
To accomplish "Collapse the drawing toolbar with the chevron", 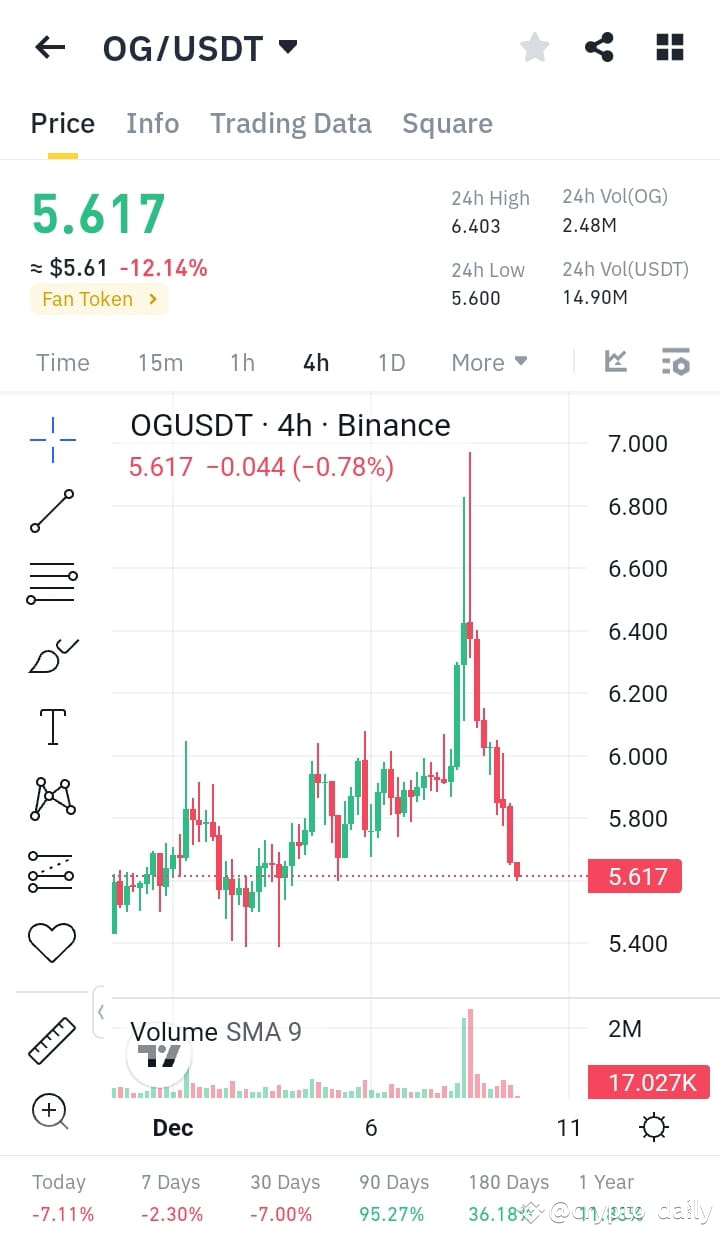I will pos(99,1012).
